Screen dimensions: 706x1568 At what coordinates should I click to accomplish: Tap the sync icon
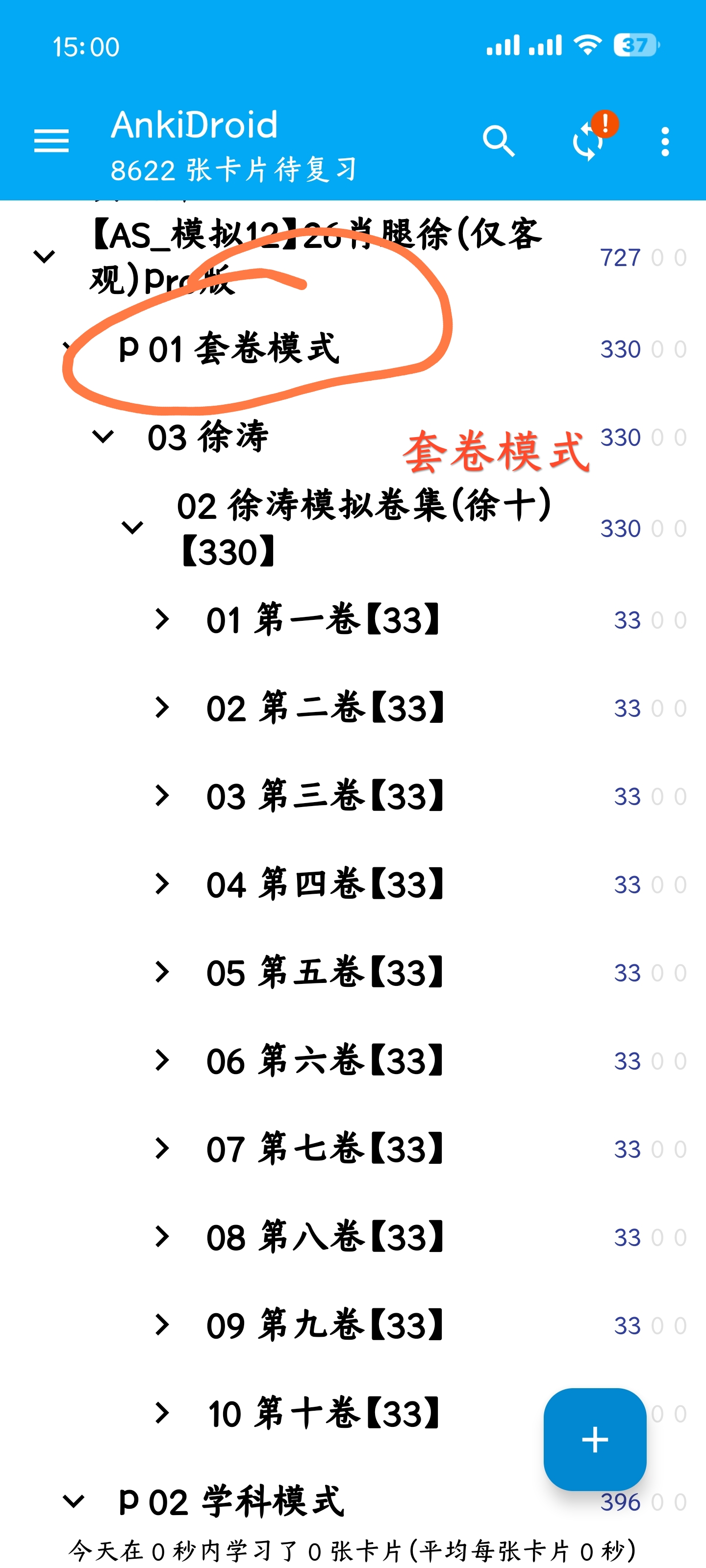[587, 141]
